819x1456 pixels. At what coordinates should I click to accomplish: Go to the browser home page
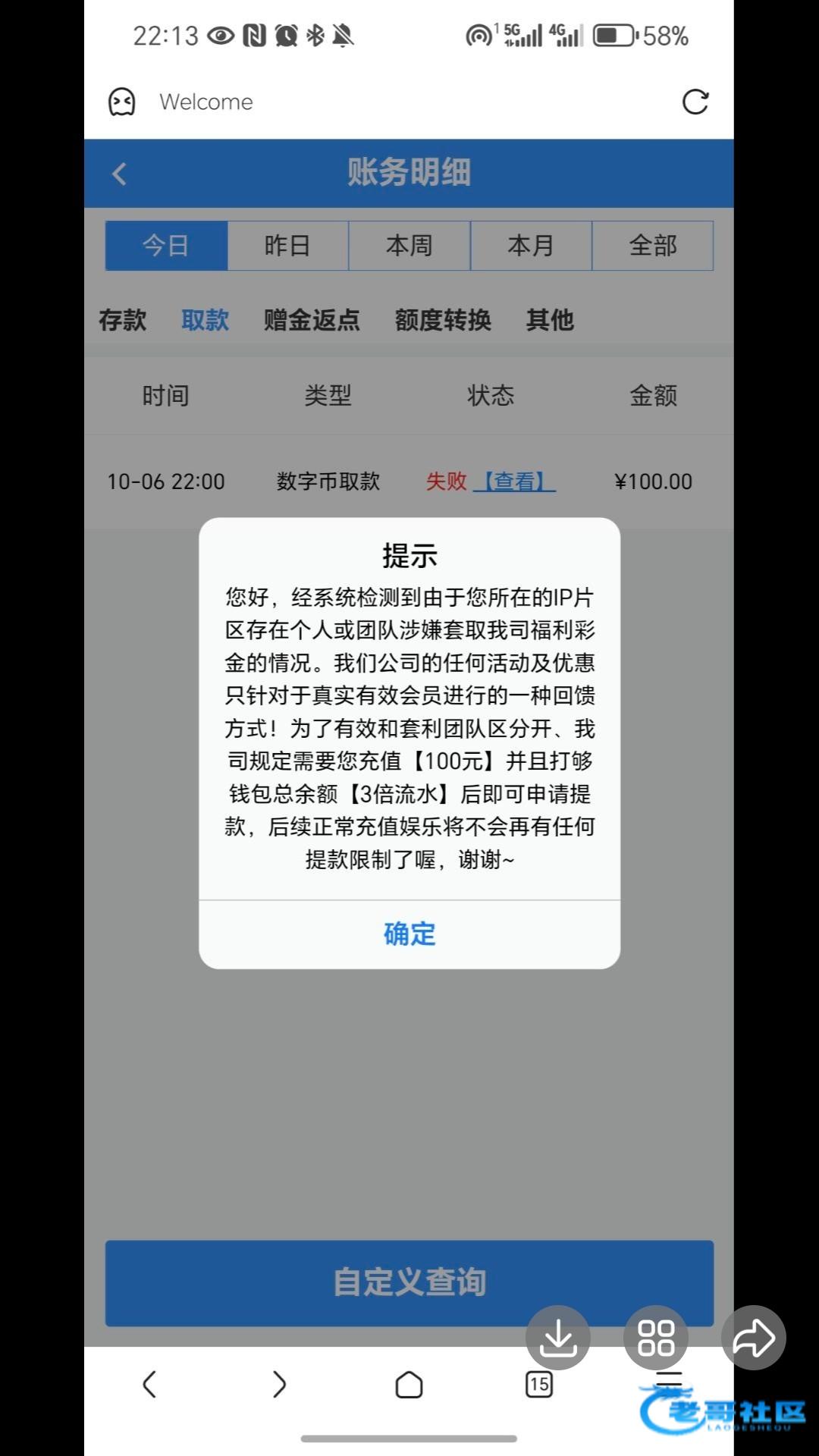409,1384
